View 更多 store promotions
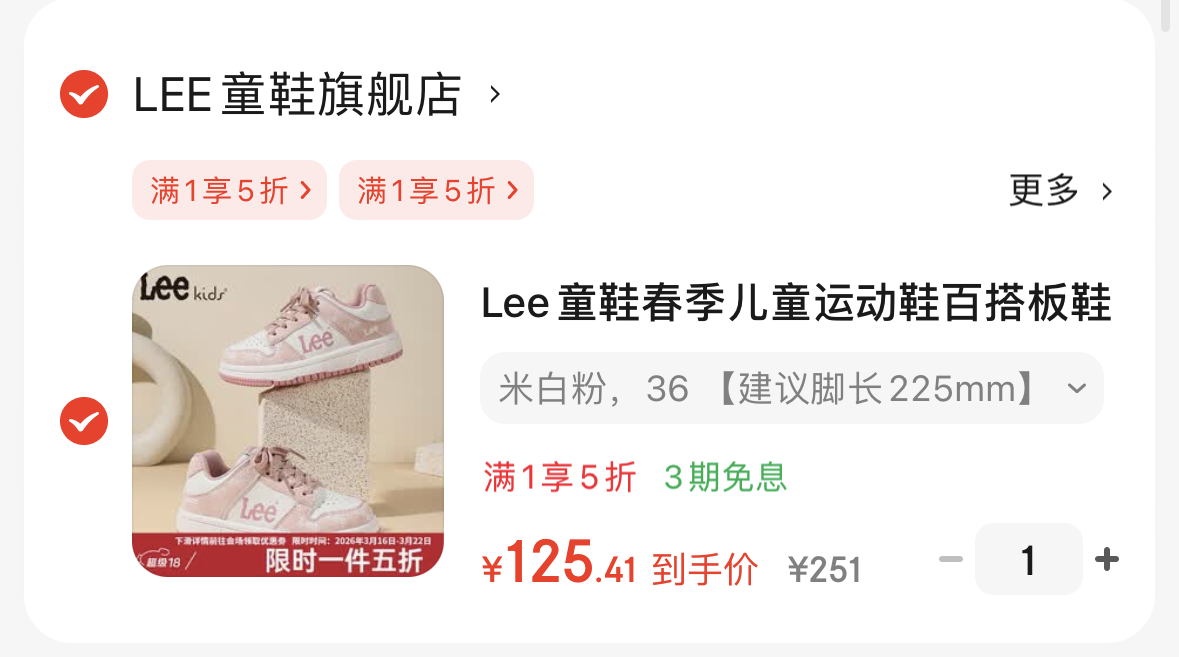This screenshot has width=1179, height=657. (x=1060, y=190)
